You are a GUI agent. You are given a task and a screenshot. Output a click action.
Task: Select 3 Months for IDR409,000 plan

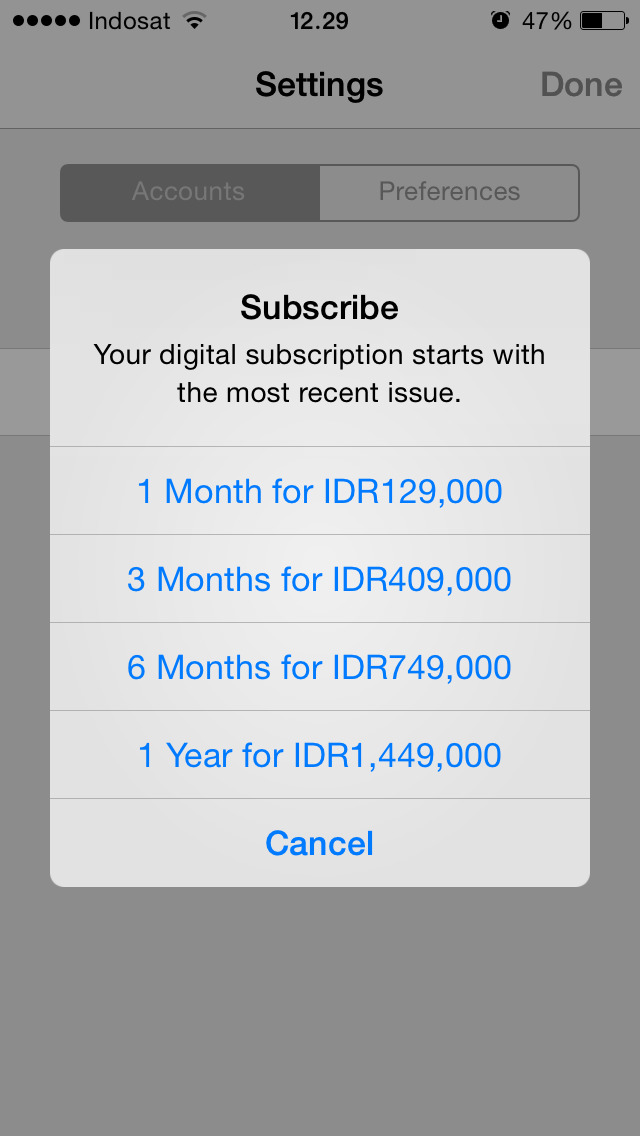tap(320, 579)
